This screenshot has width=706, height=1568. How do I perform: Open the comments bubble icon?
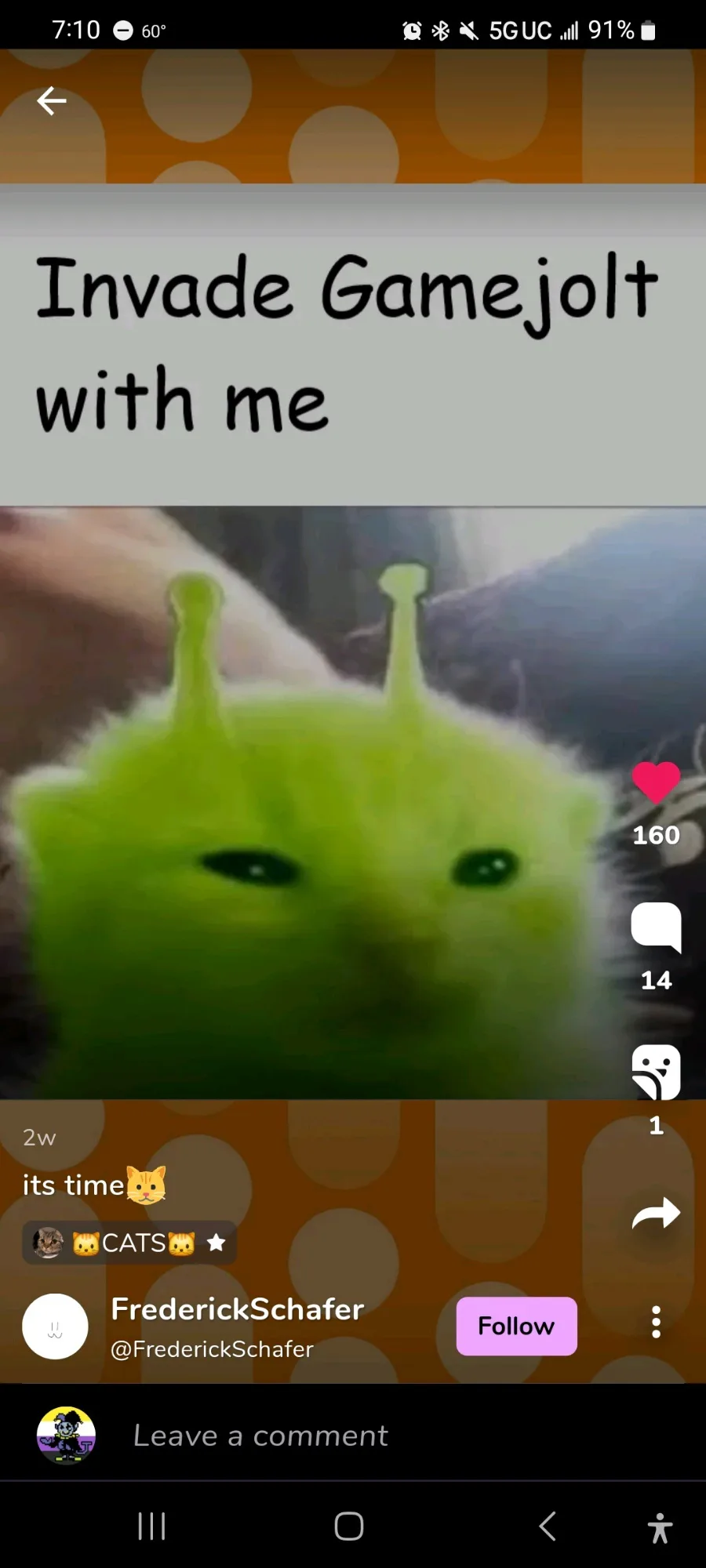pyautogui.click(x=656, y=927)
